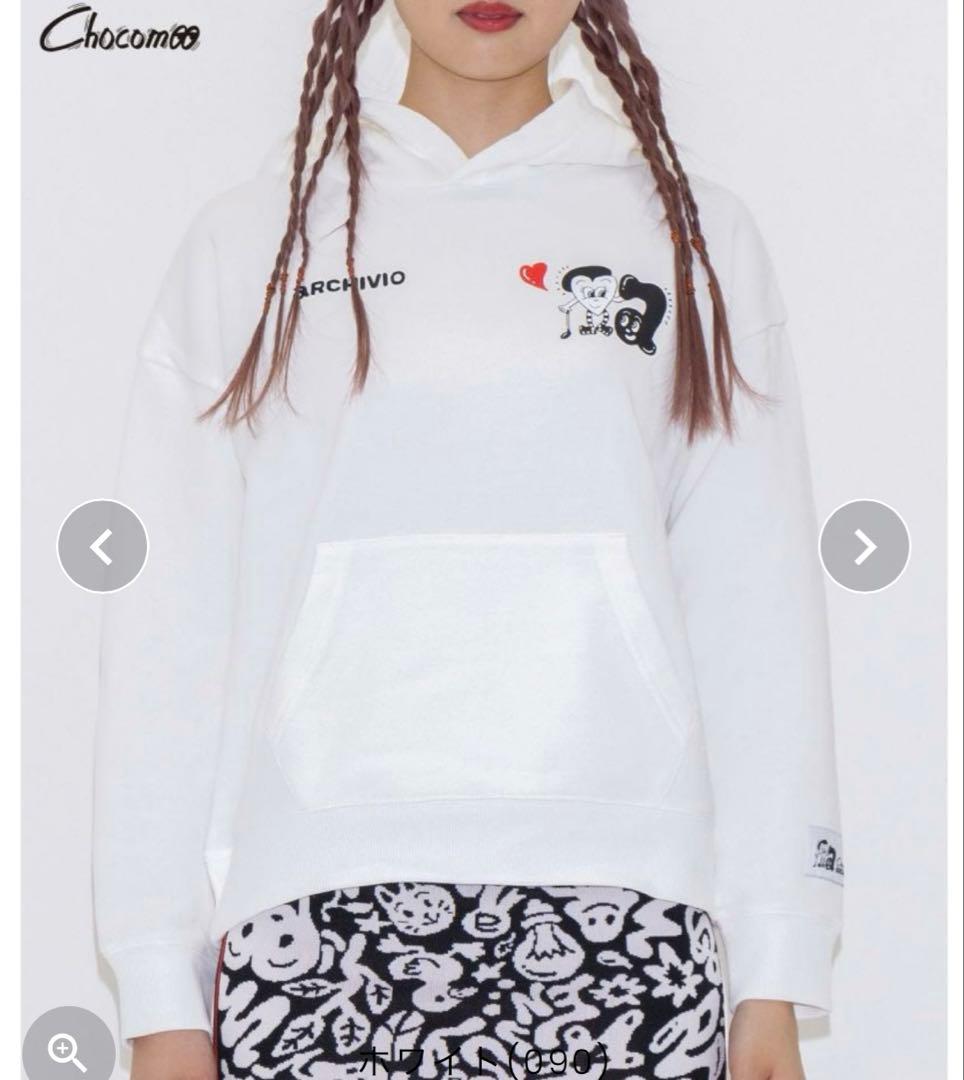This screenshot has height=1080, width=964.
Task: Show the next product image
Action: tap(864, 546)
